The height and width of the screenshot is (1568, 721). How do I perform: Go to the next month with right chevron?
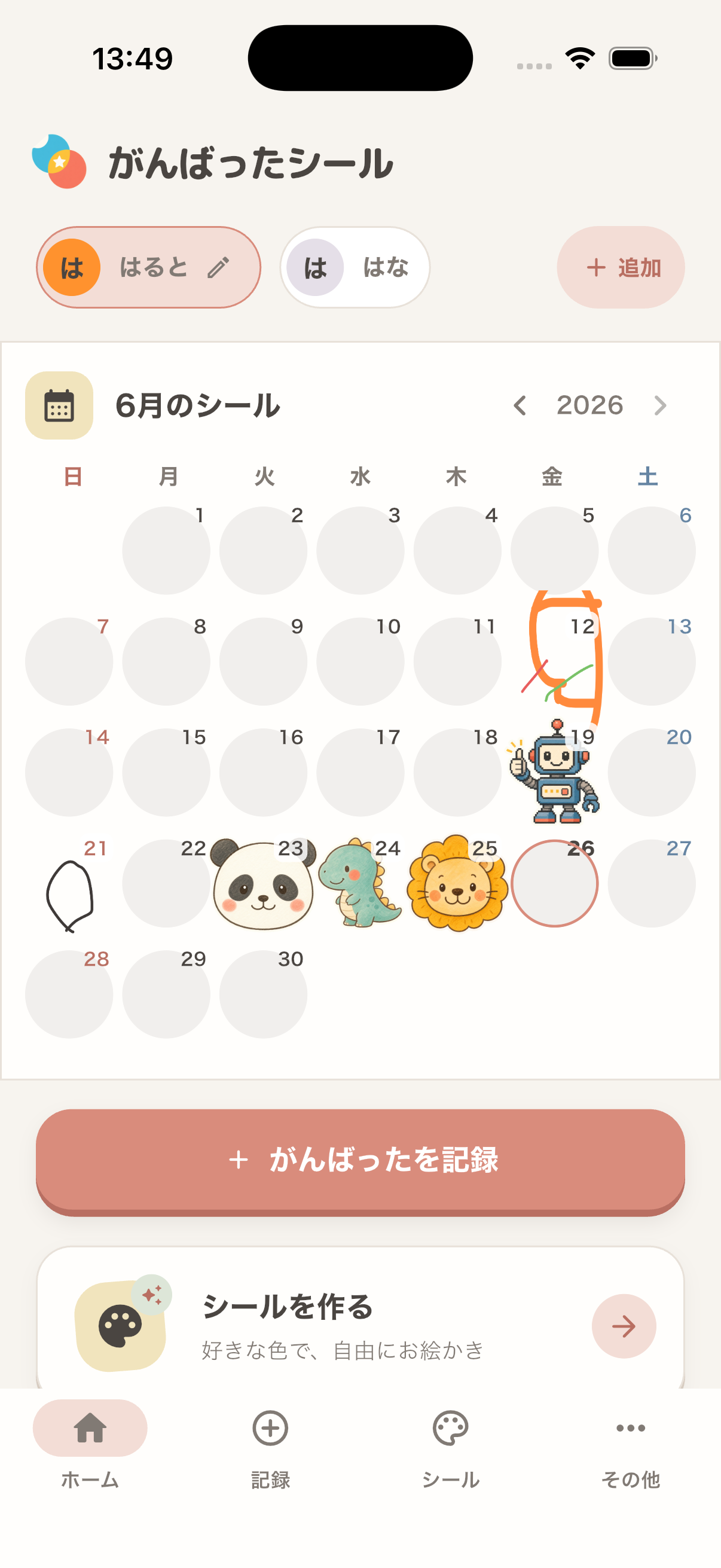coord(660,405)
